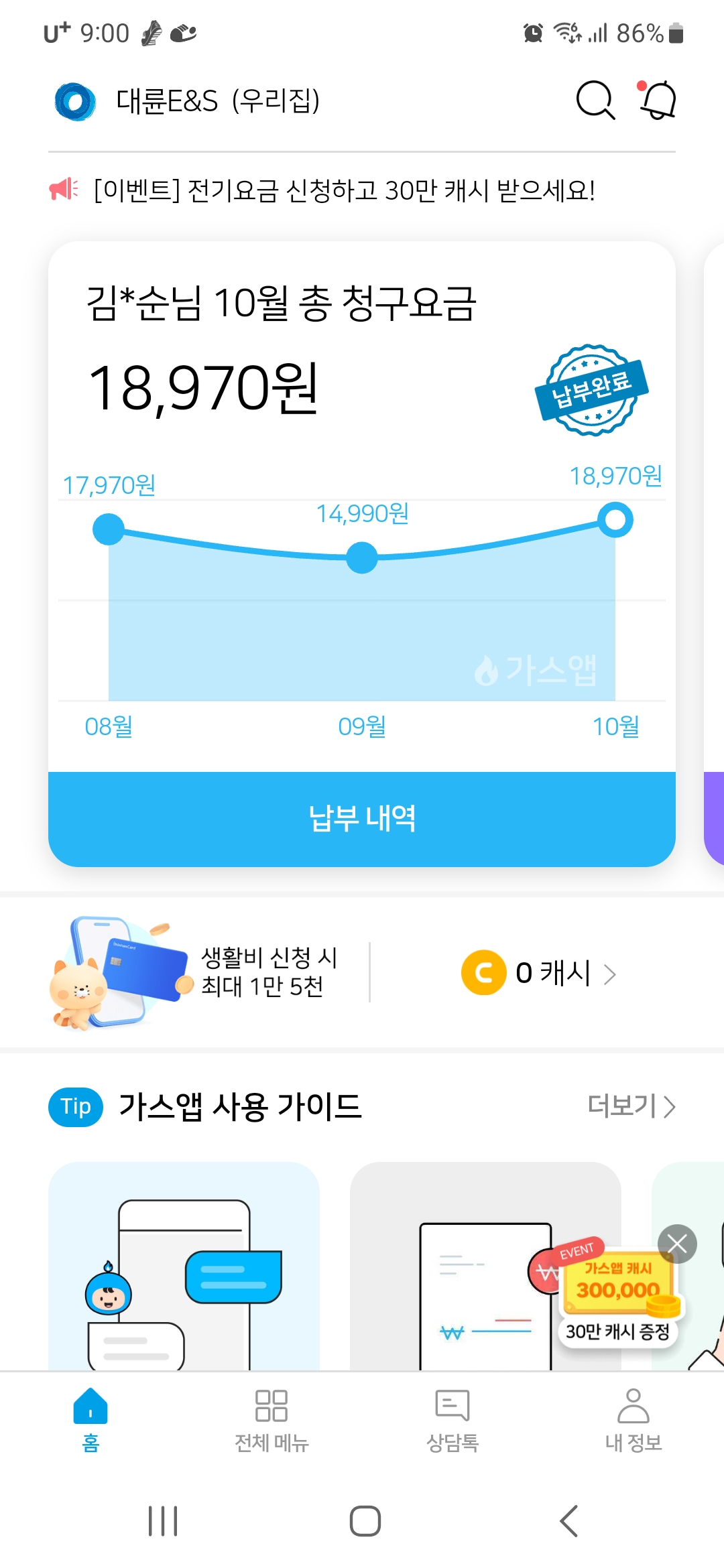Tap the 대륜E&S (우리집) header
This screenshot has width=724, height=1568.
(x=217, y=101)
